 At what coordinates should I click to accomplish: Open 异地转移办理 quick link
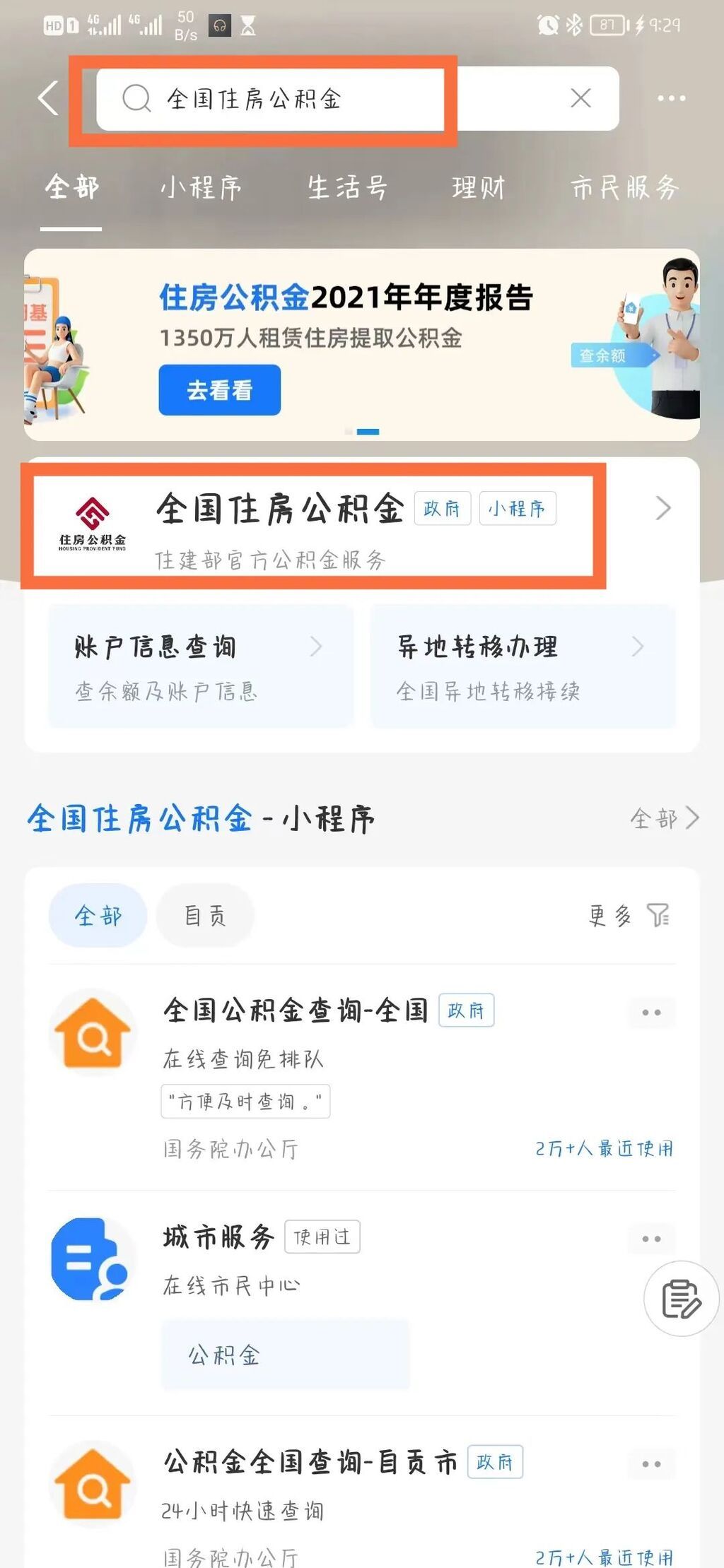click(x=478, y=646)
